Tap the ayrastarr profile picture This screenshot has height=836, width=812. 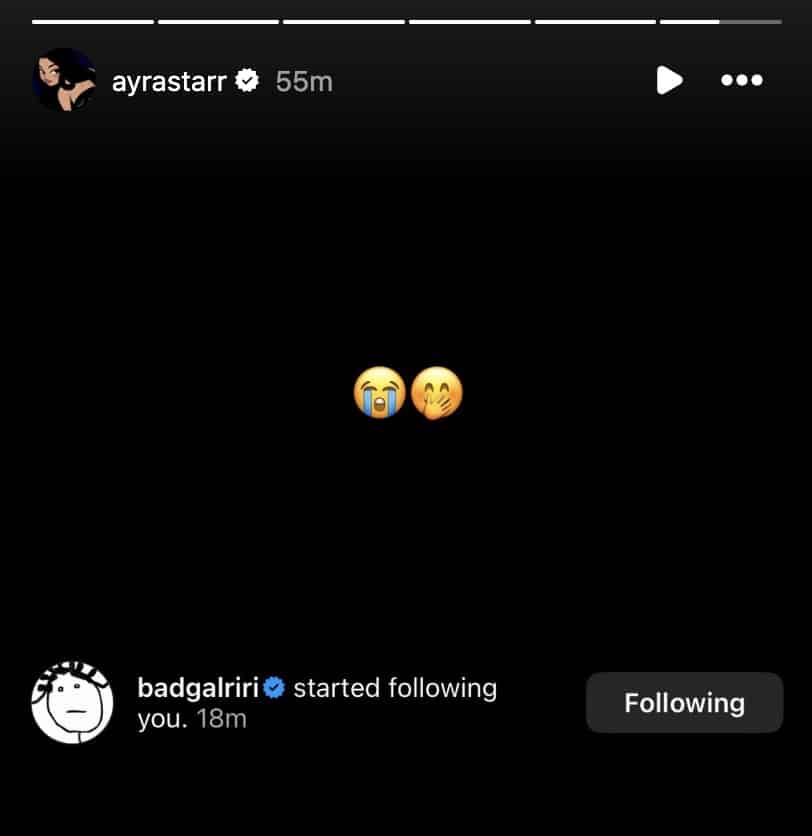63,80
